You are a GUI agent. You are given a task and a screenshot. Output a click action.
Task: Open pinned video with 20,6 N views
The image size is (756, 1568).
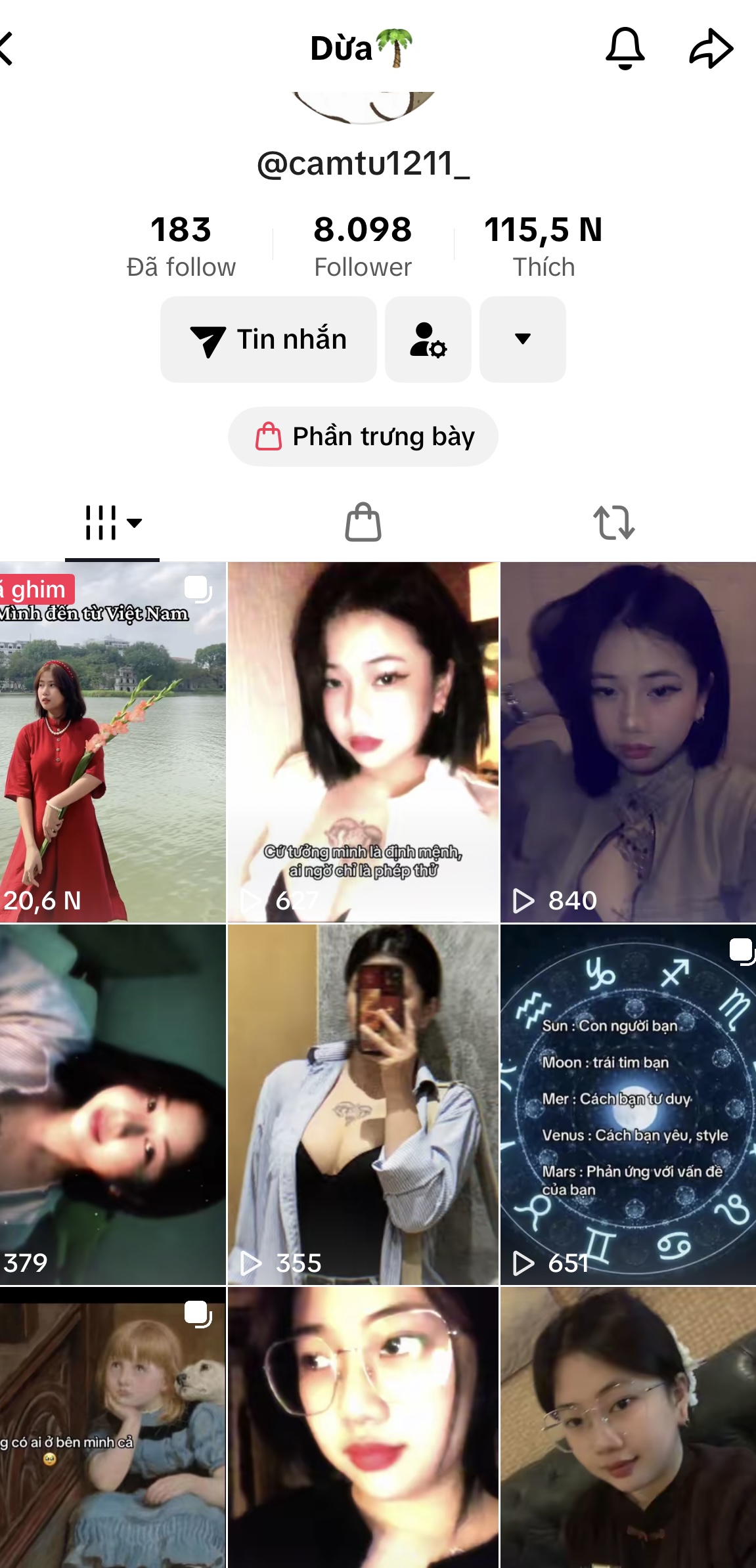112,742
